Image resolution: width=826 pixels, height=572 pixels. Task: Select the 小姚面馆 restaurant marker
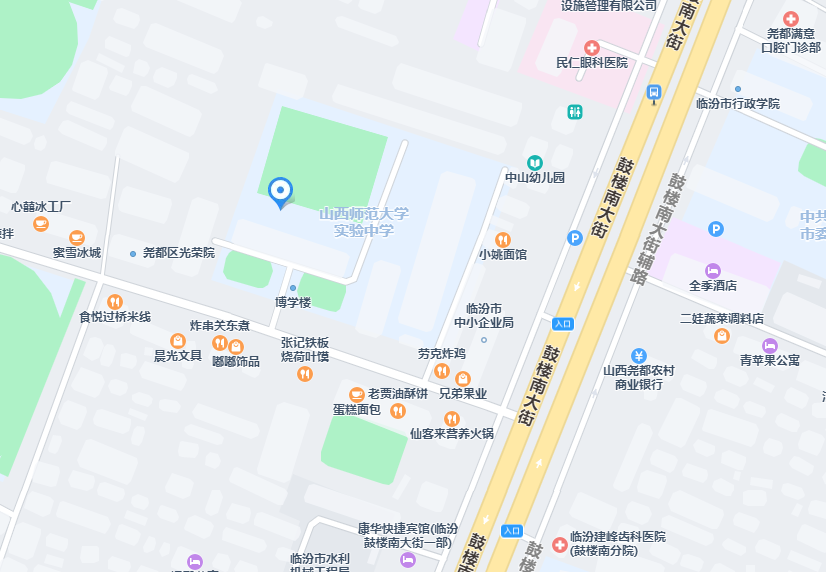[x=502, y=239]
